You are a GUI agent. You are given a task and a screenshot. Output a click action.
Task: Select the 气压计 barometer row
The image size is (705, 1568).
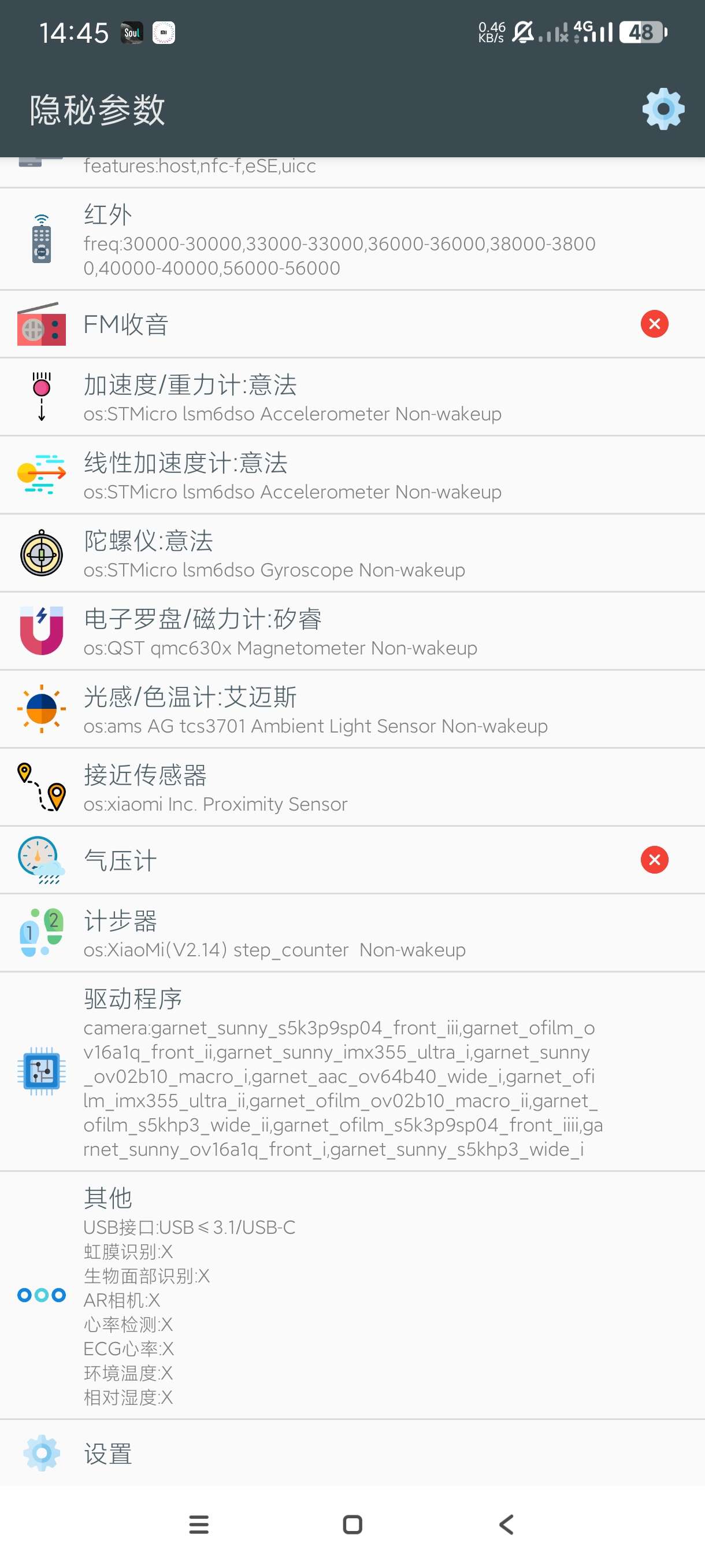point(352,860)
